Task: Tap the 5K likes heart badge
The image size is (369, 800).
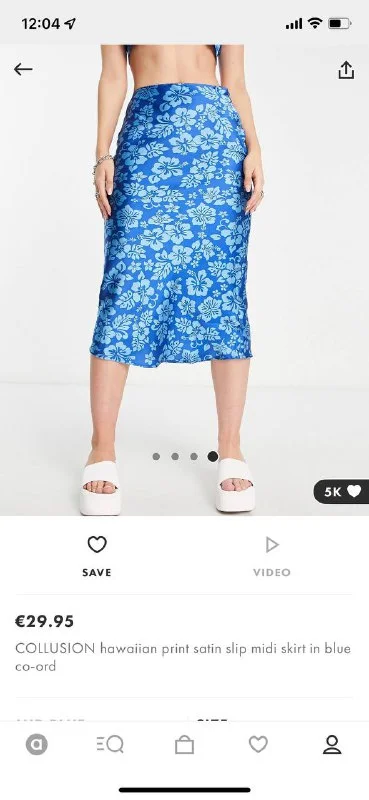Action: tap(341, 491)
